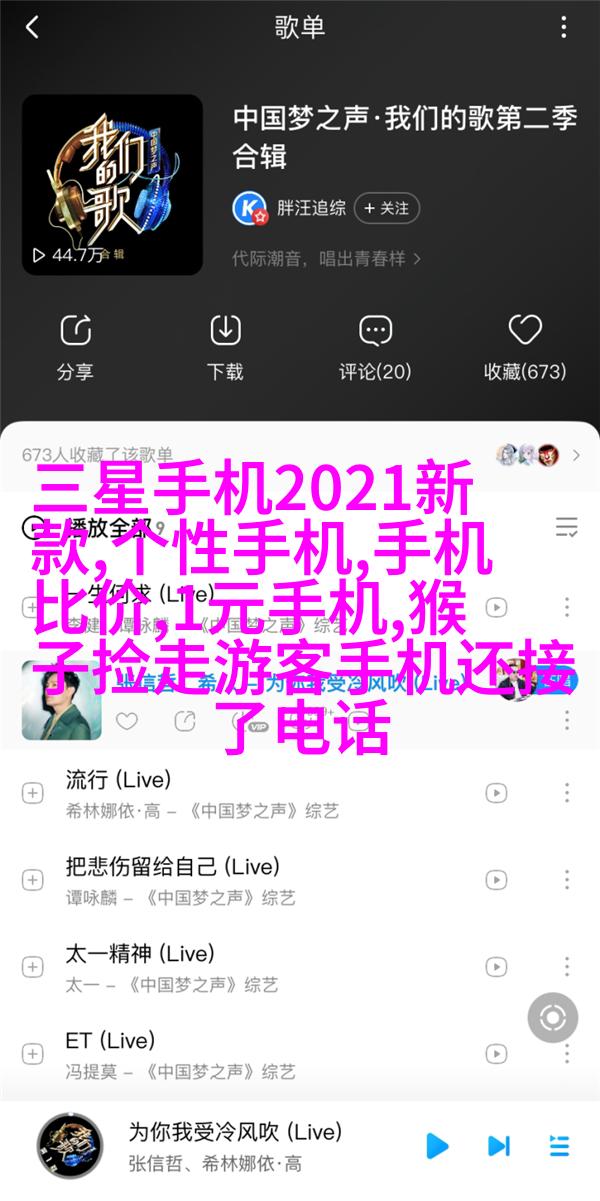Image resolution: width=600 pixels, height=1201 pixels.
Task: Open the play queue in the bottom player
Action: coord(557,1146)
